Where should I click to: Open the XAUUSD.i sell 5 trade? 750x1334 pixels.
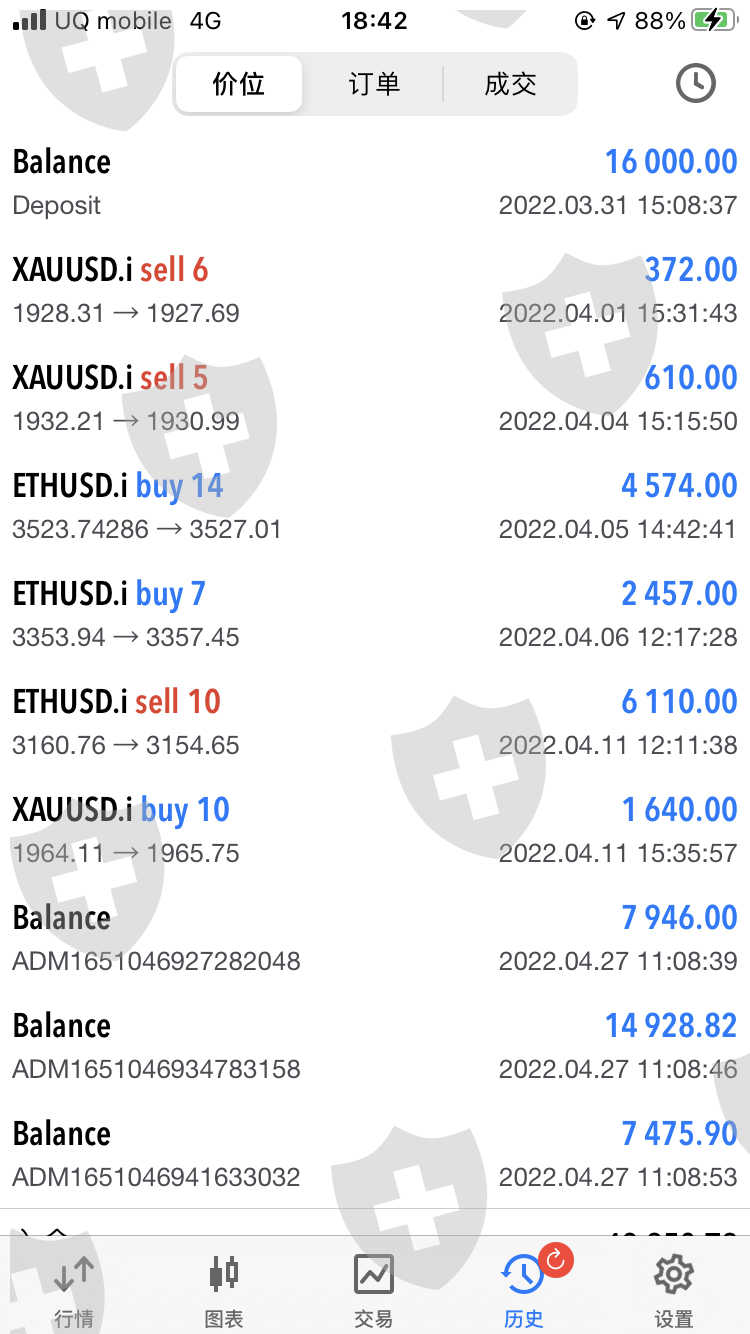pos(375,398)
